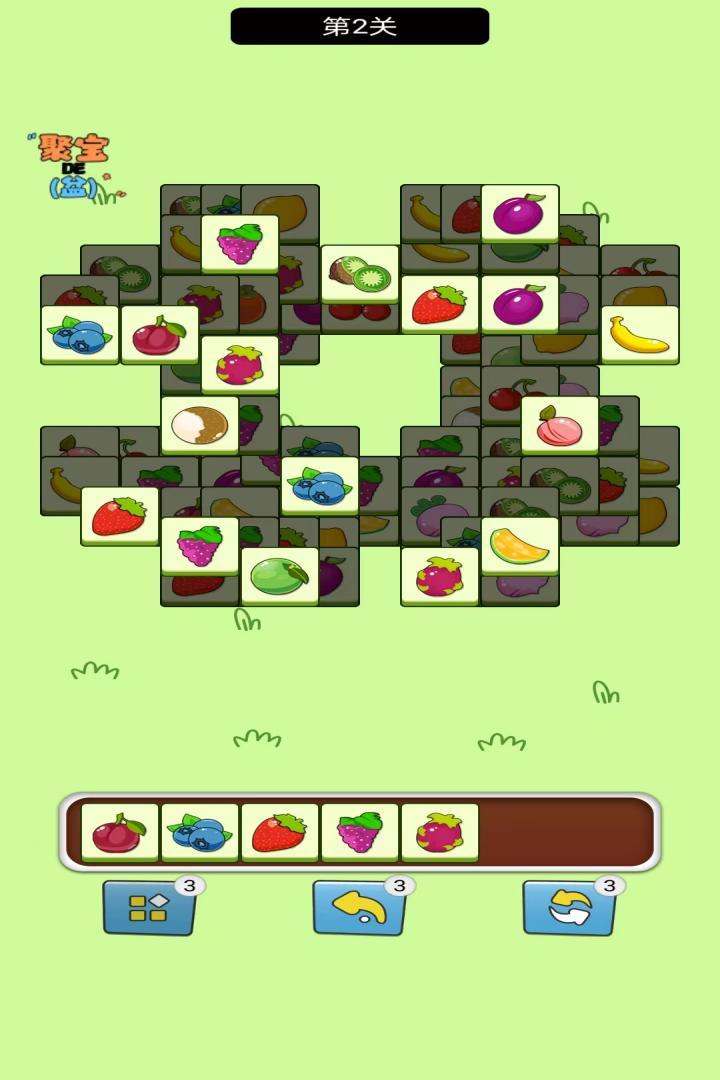Tap the pink peach tile
The height and width of the screenshot is (1080, 720).
point(559,425)
